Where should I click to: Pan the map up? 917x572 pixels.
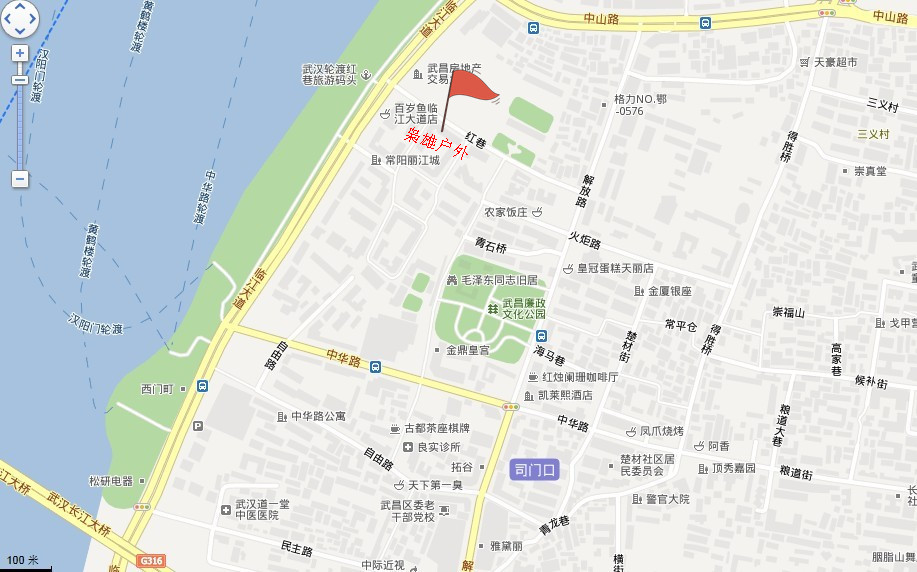coord(20,7)
